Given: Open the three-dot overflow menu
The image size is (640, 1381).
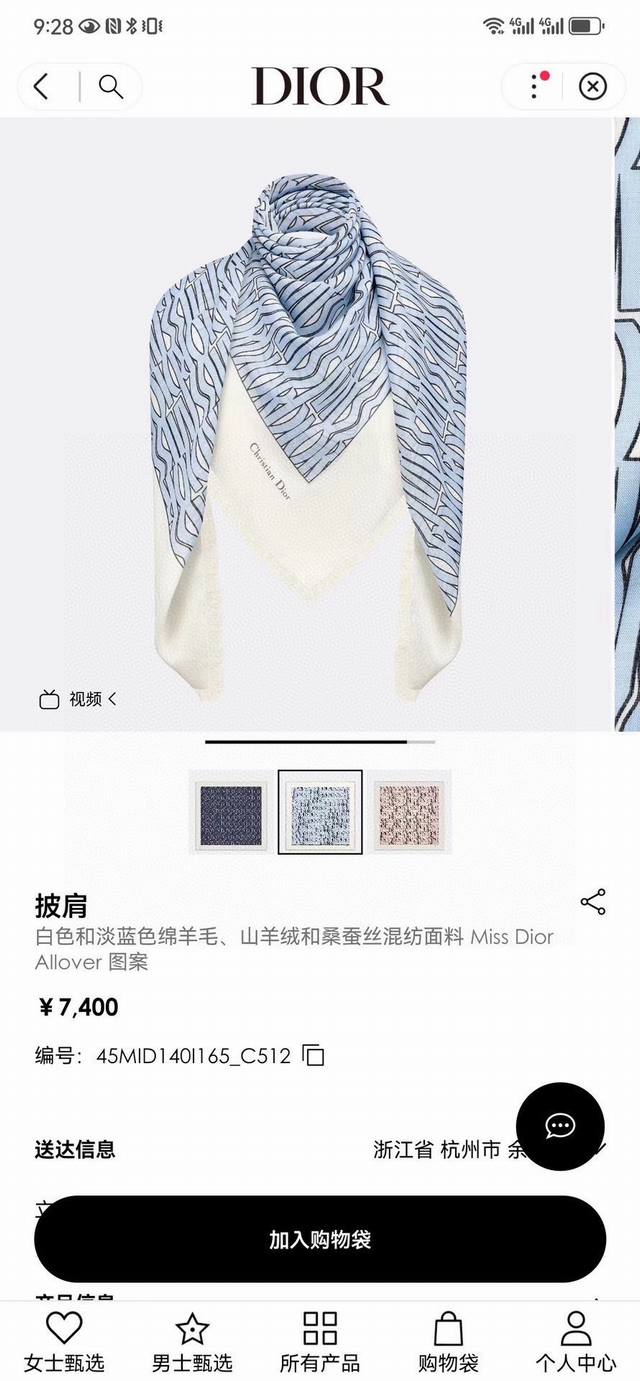Looking at the screenshot, I should [535, 87].
